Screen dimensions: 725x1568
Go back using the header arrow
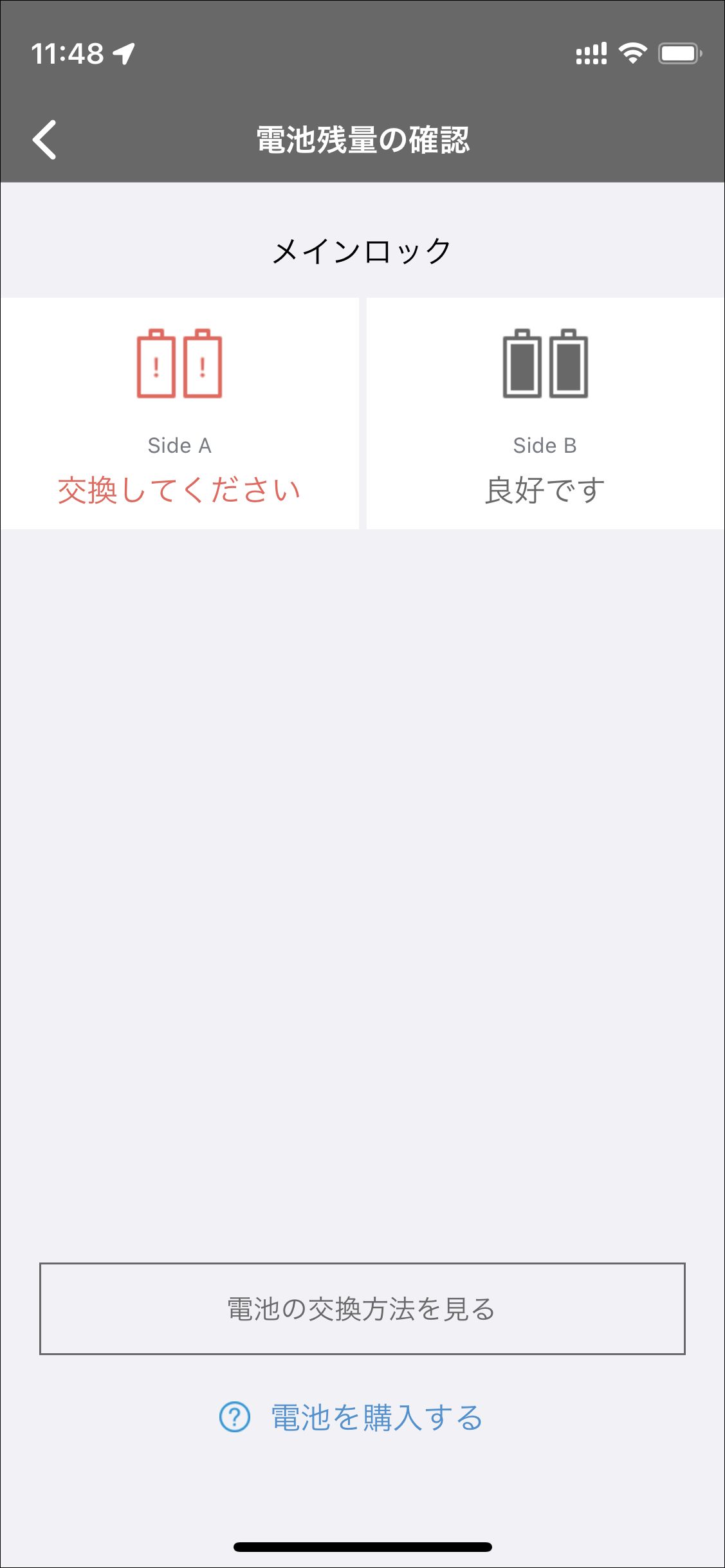[44, 139]
